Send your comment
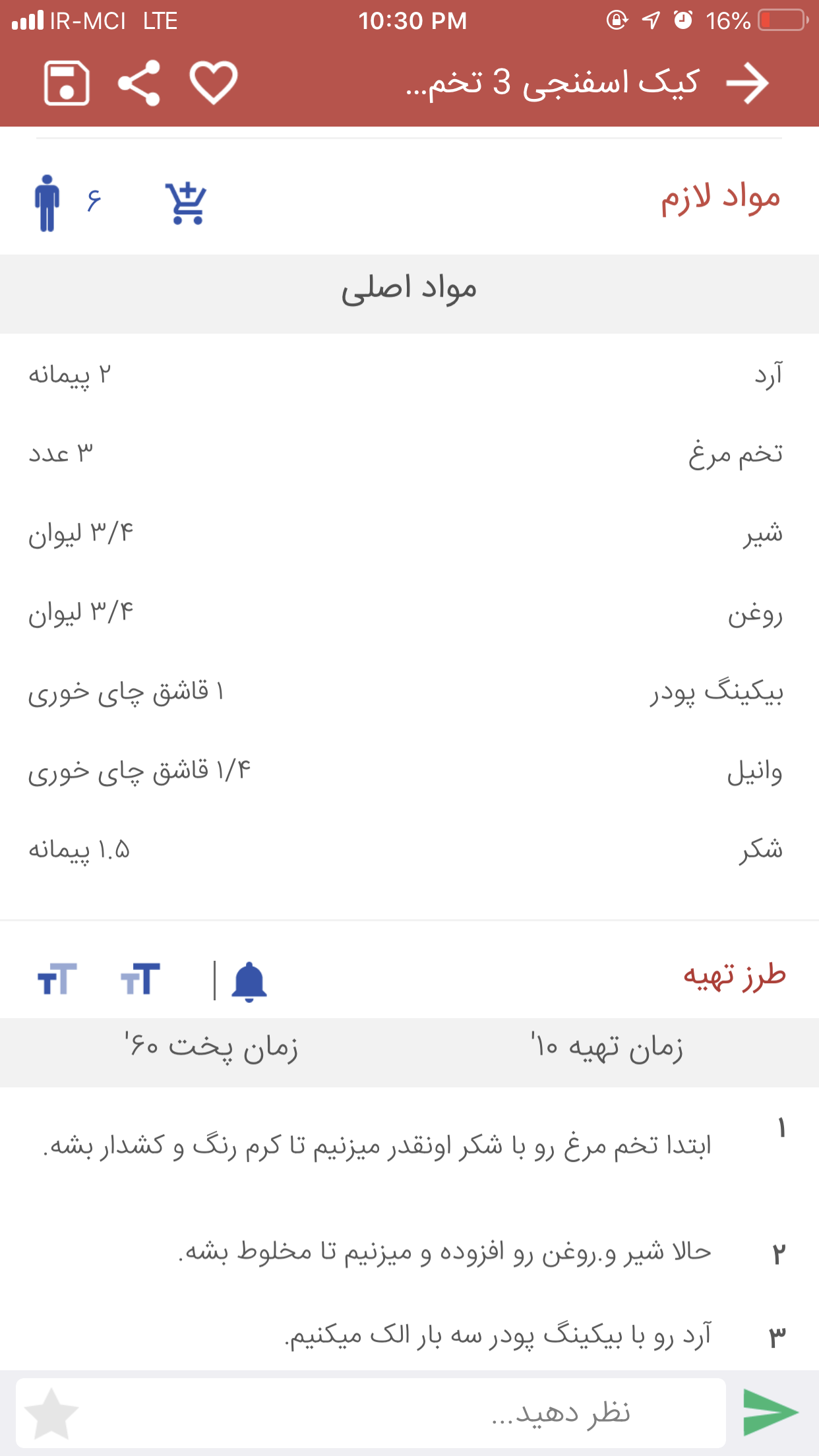The height and width of the screenshot is (1456, 819). pos(770,1412)
